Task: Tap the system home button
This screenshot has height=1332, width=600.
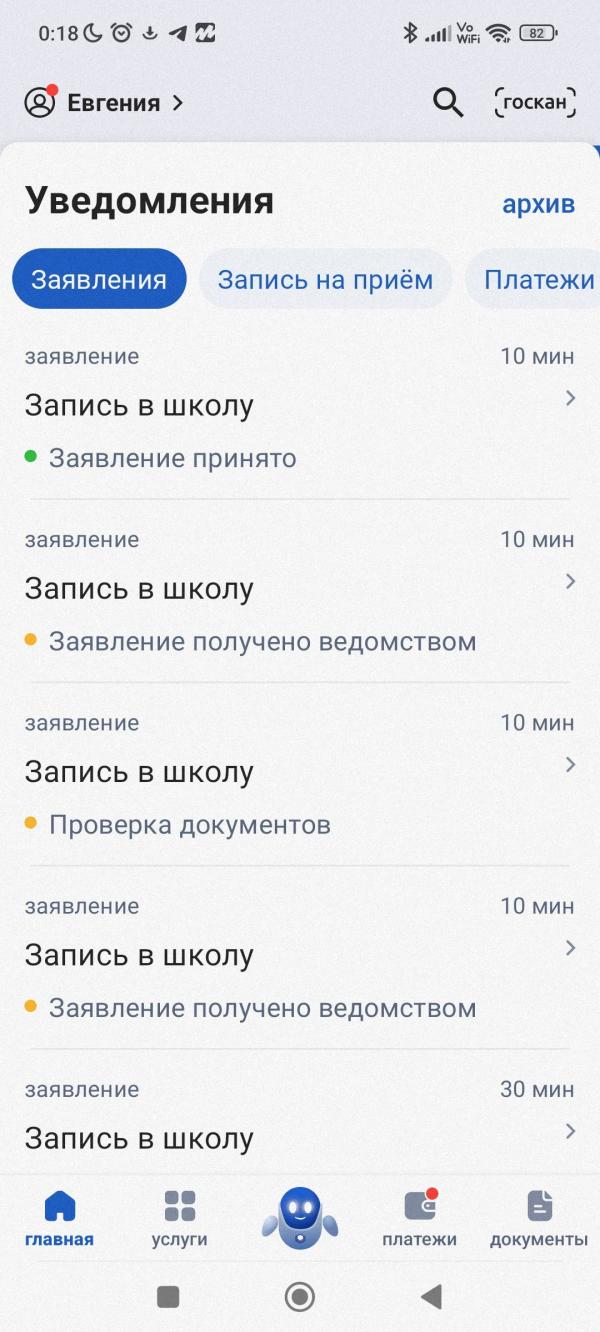Action: pos(300,1297)
